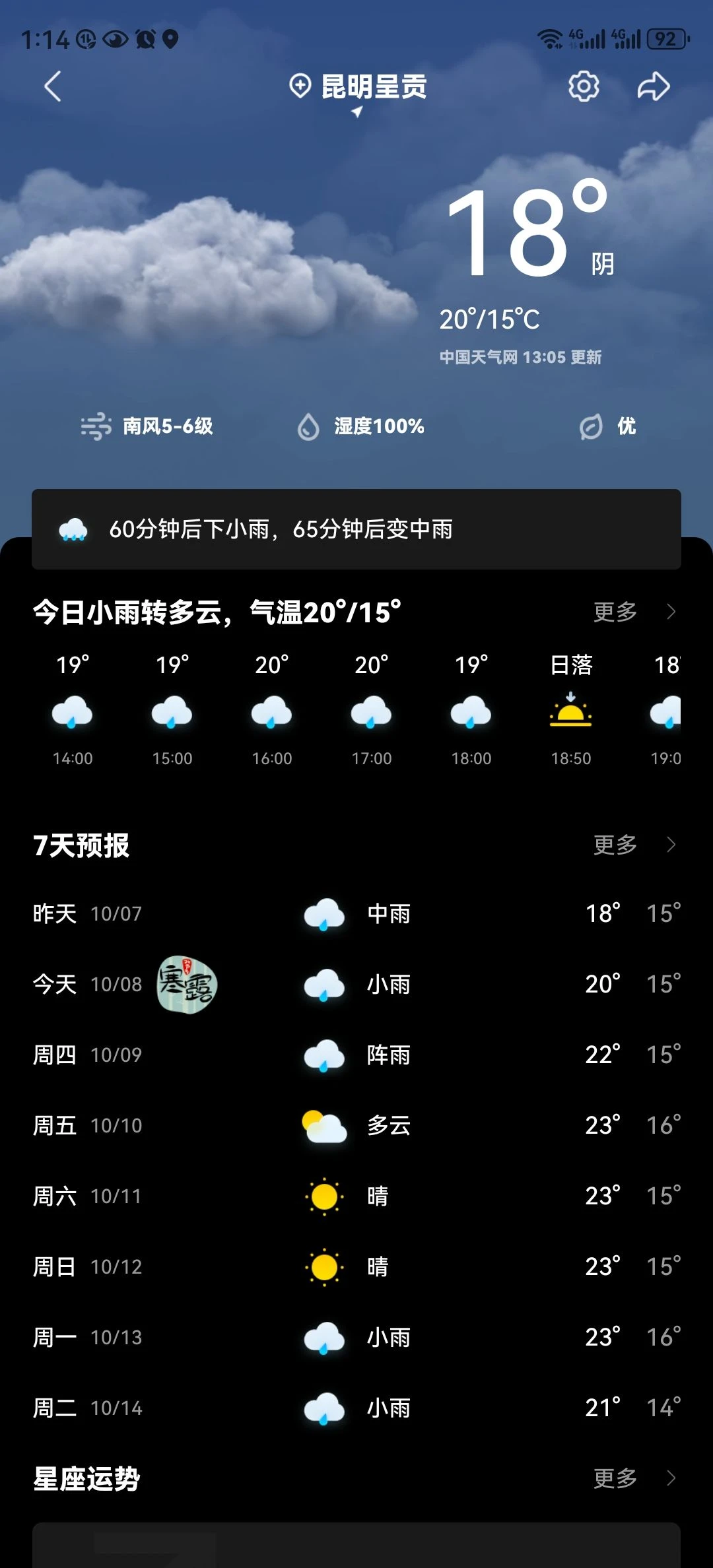
Task: Open the 周五 10/10 多云 forecast row
Action: pos(356,1125)
